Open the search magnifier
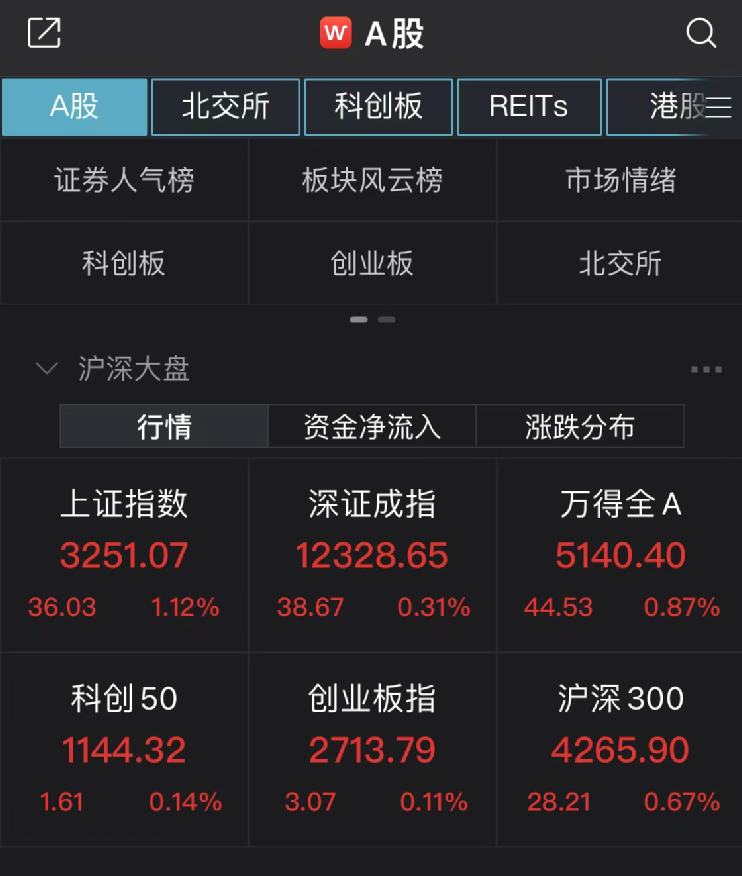The width and height of the screenshot is (742, 876). [701, 33]
